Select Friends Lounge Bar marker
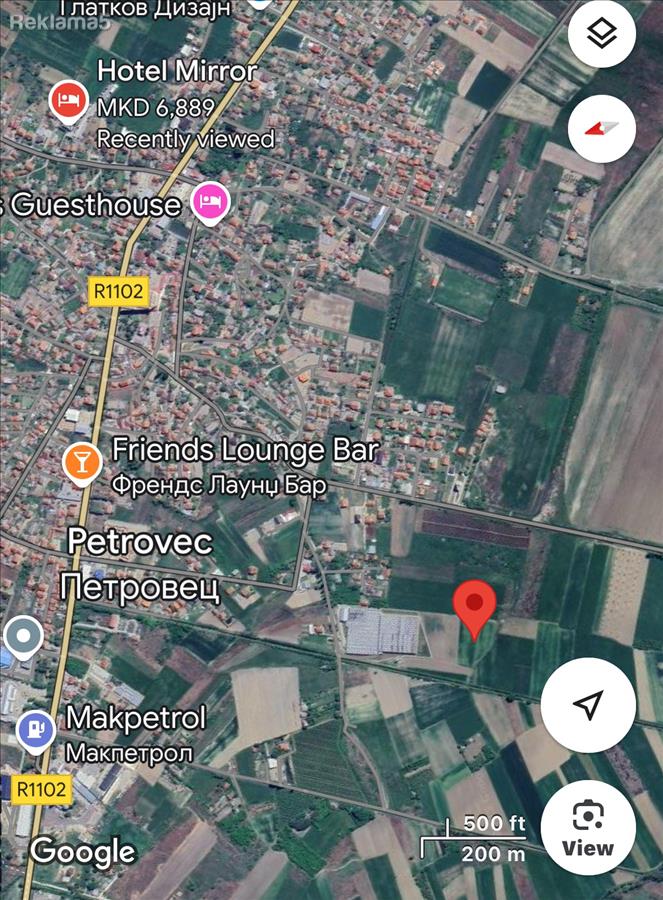This screenshot has height=900, width=663. coord(82,462)
